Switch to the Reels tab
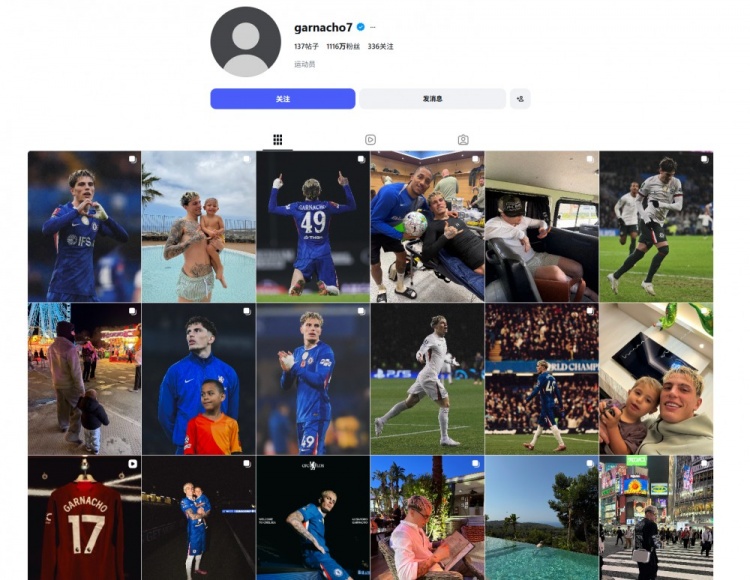 pyautogui.click(x=370, y=140)
